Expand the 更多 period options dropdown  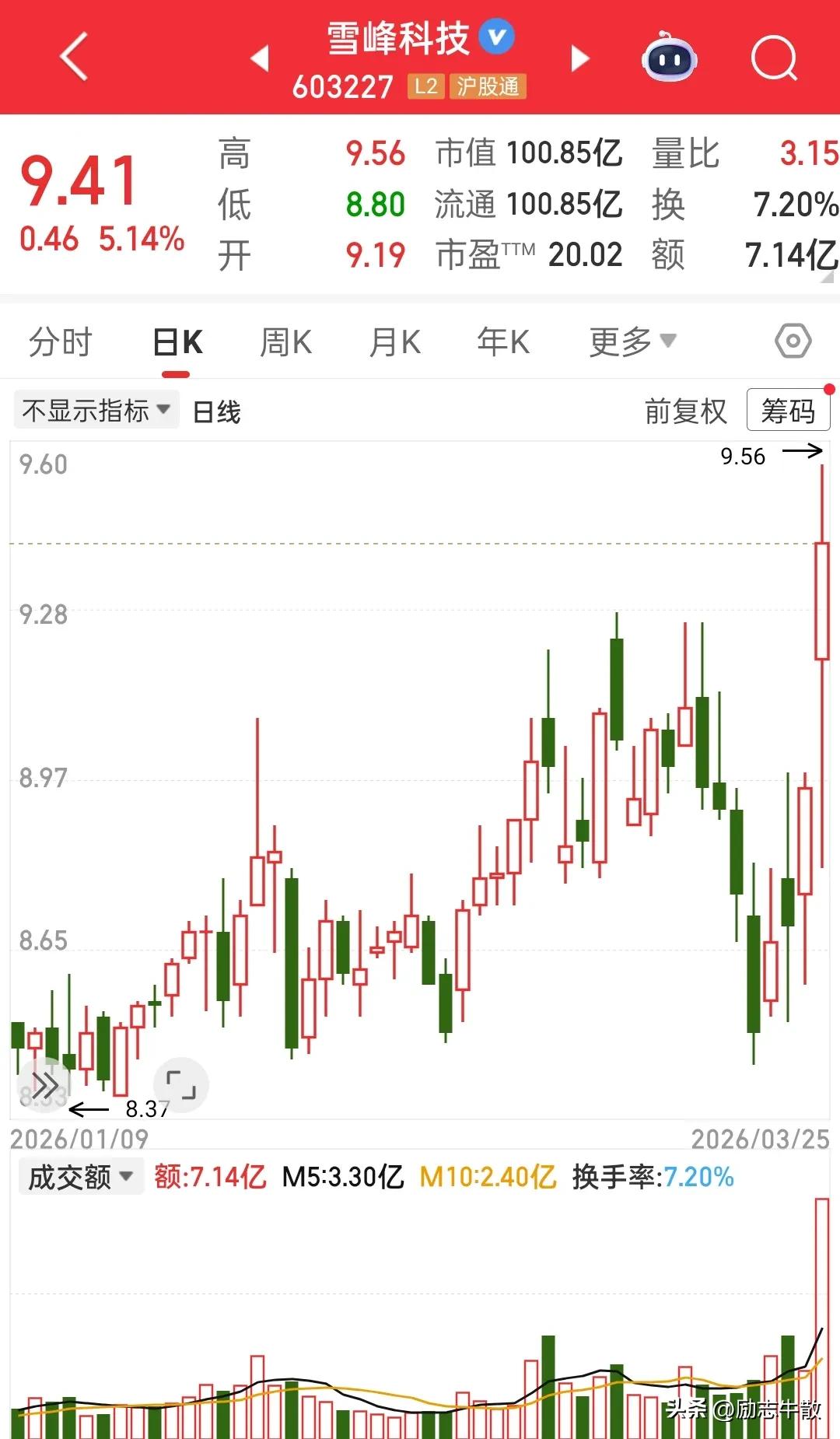[x=632, y=341]
